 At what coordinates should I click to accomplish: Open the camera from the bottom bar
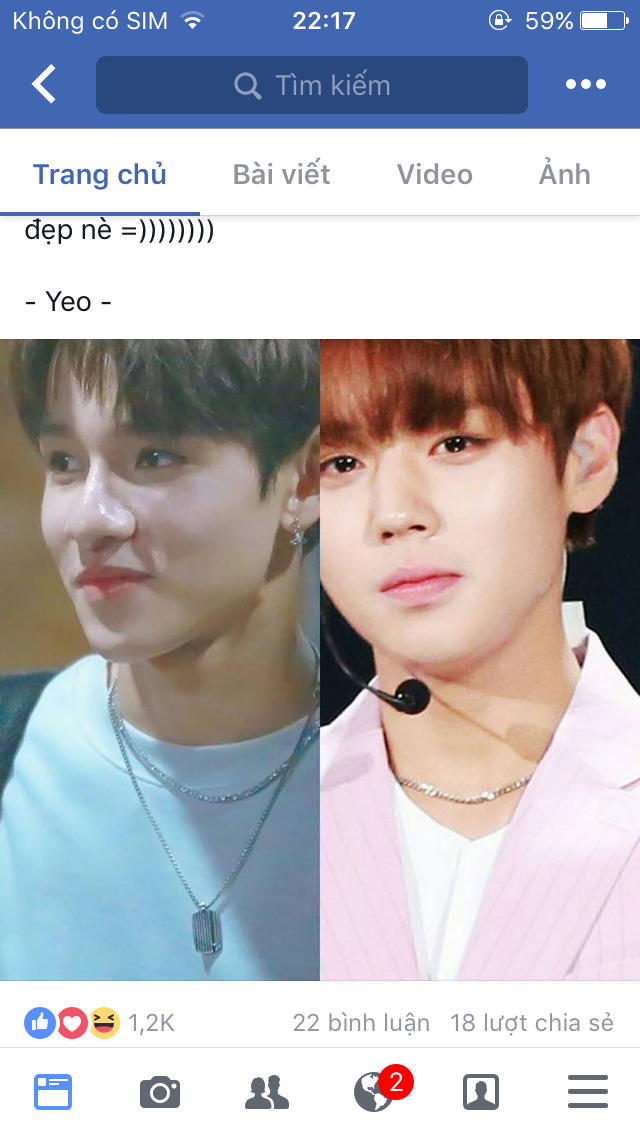[160, 1092]
